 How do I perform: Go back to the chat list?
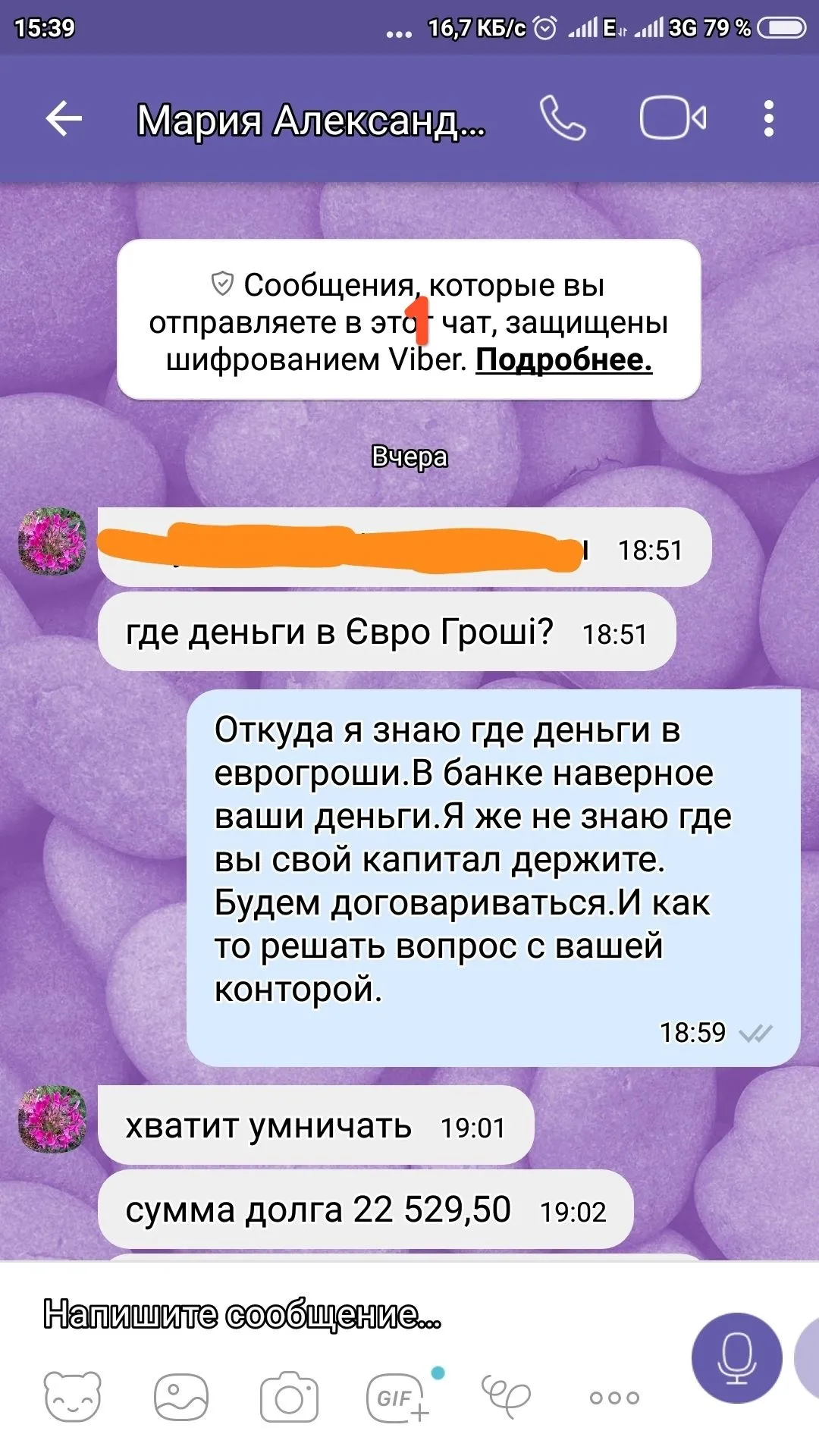64,119
